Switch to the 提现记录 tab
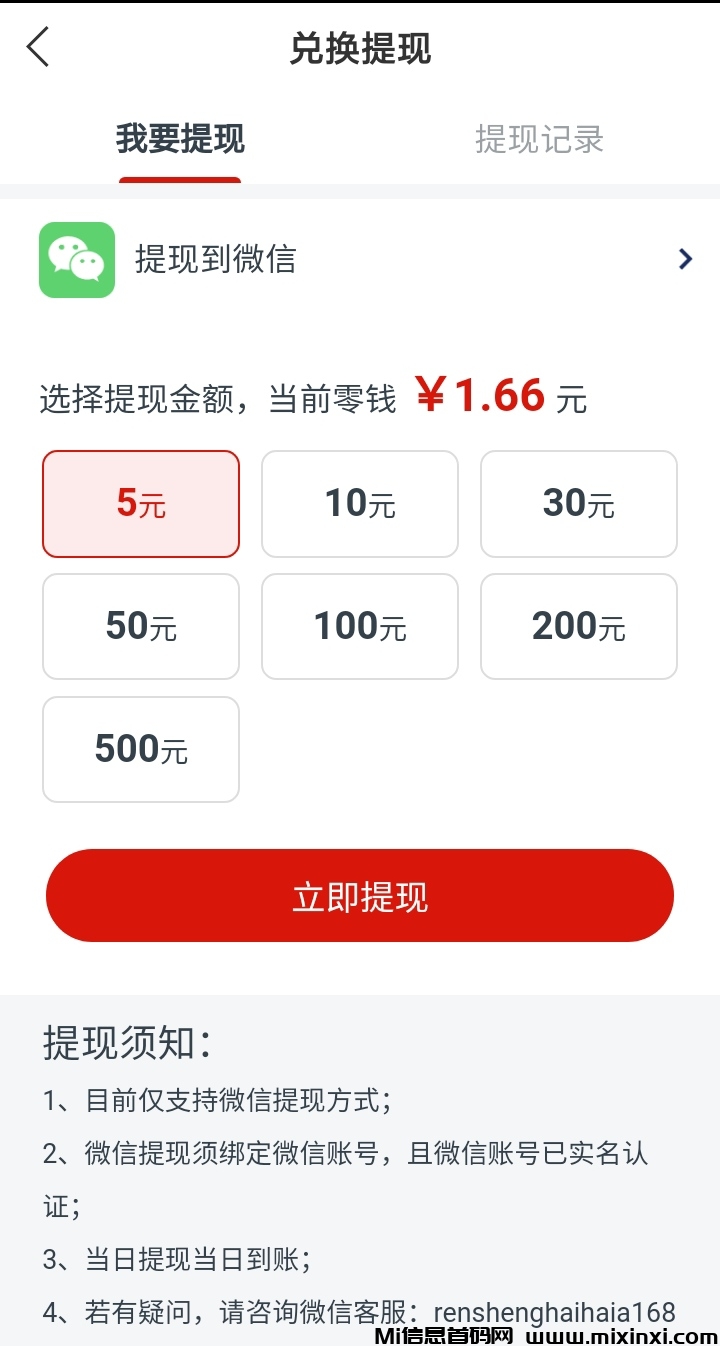This screenshot has width=720, height=1346. pyautogui.click(x=539, y=140)
